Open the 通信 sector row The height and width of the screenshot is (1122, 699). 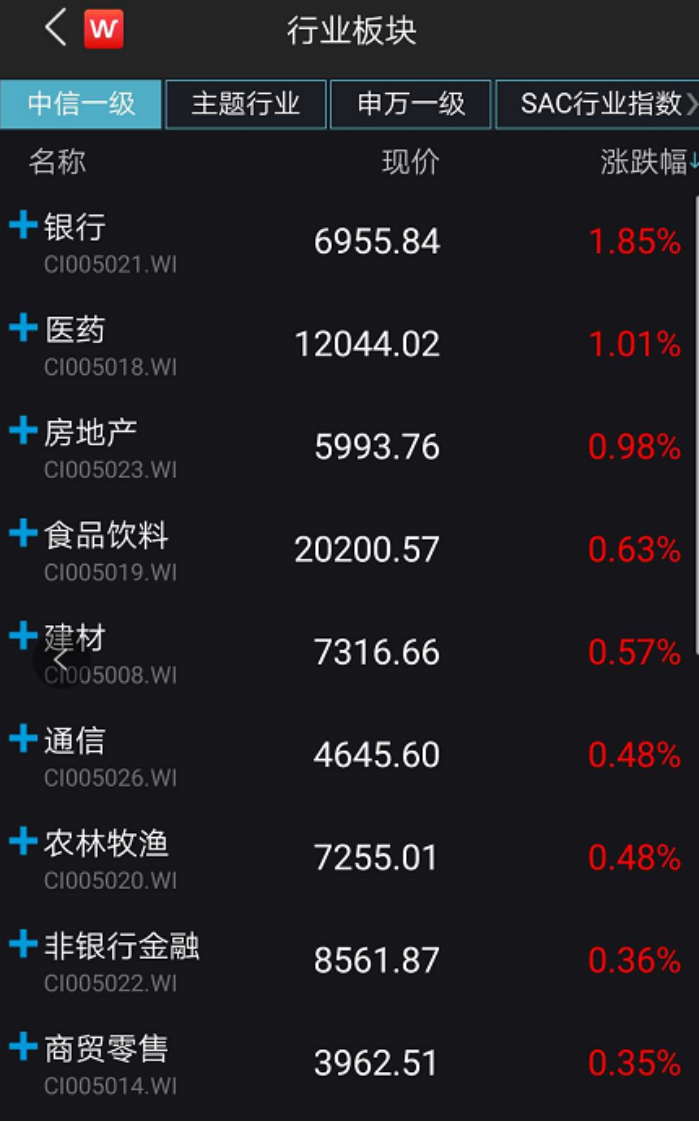click(350, 755)
